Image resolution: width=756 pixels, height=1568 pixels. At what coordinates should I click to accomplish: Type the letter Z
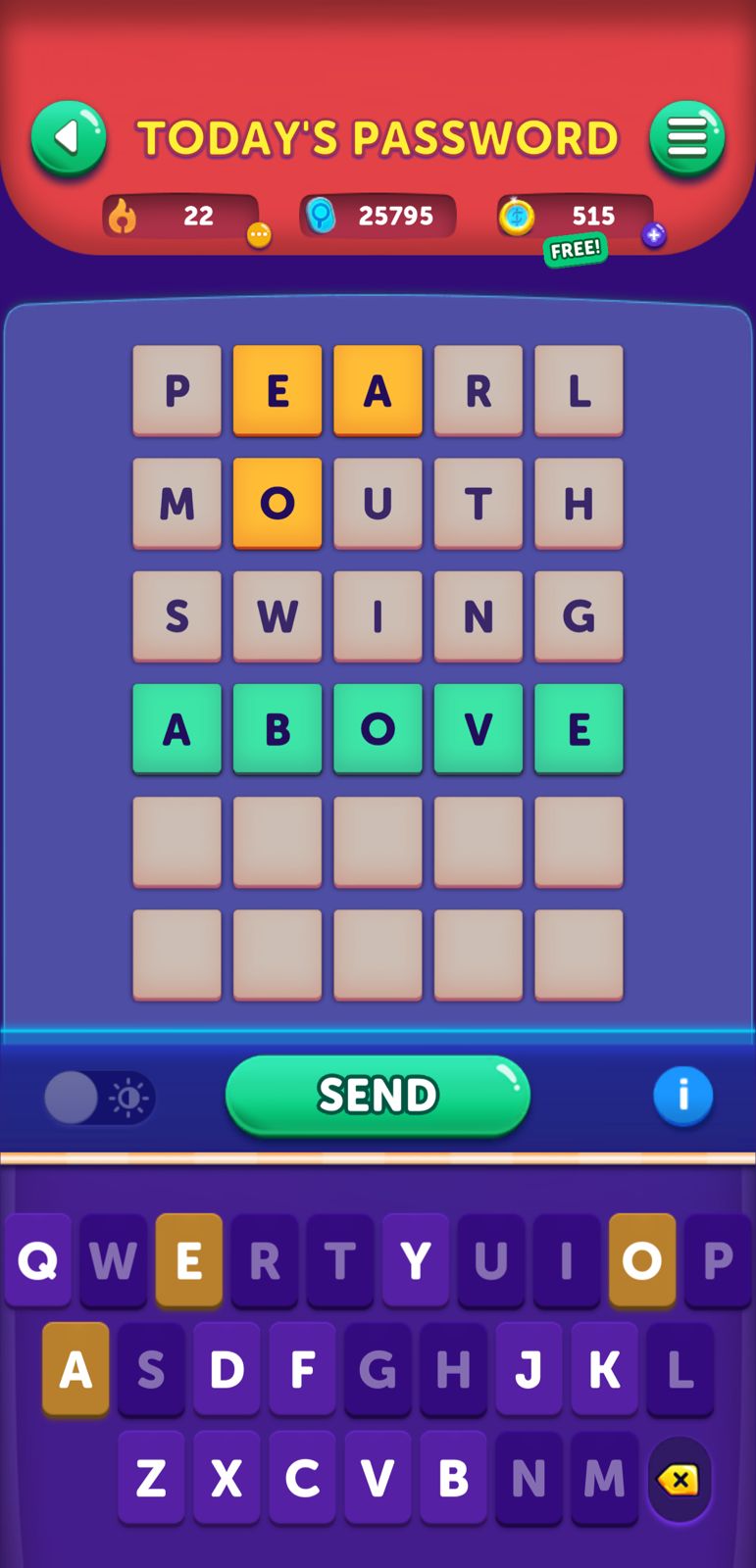tap(151, 1478)
